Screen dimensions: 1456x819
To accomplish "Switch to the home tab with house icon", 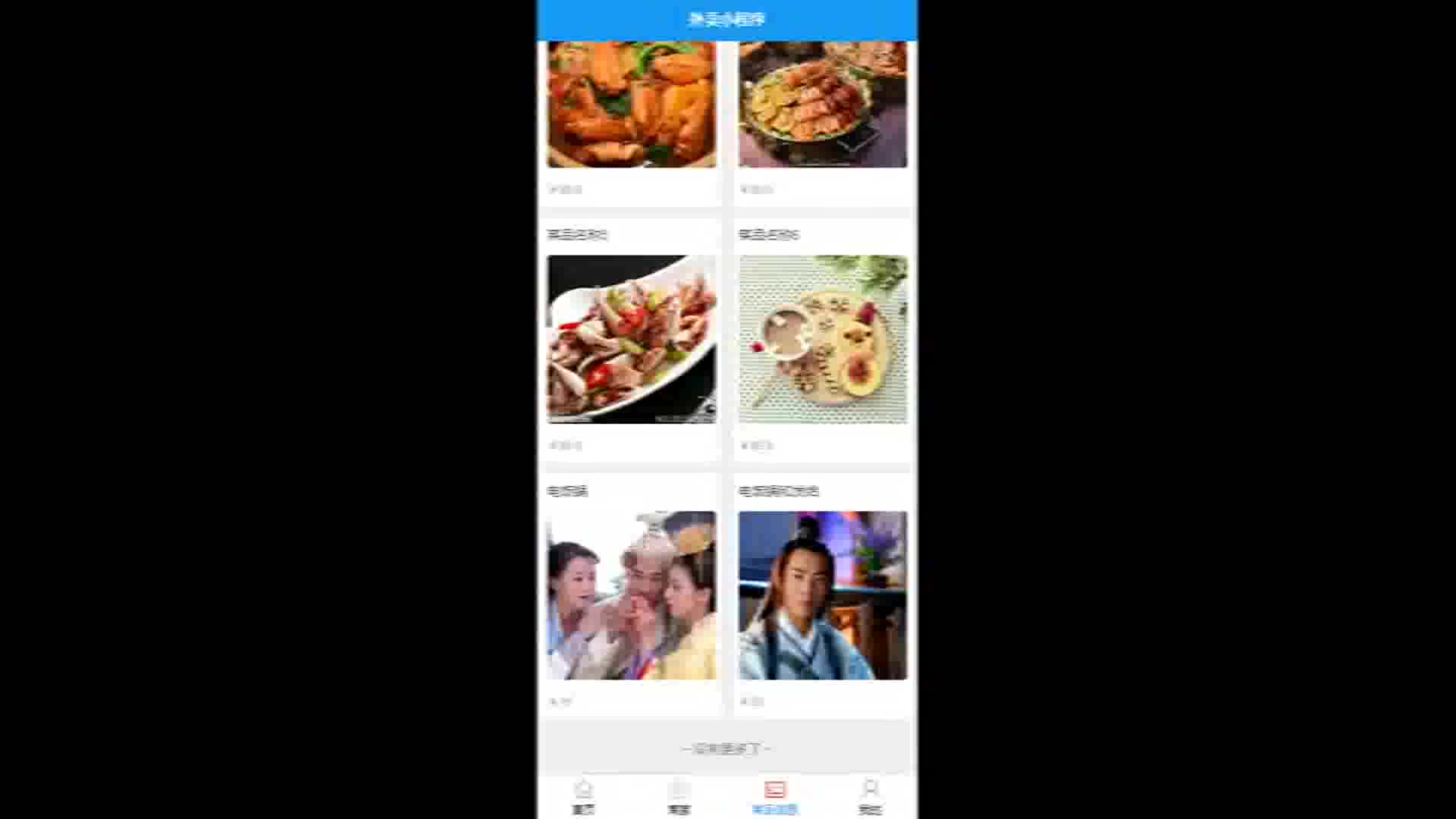I will pyautogui.click(x=583, y=796).
